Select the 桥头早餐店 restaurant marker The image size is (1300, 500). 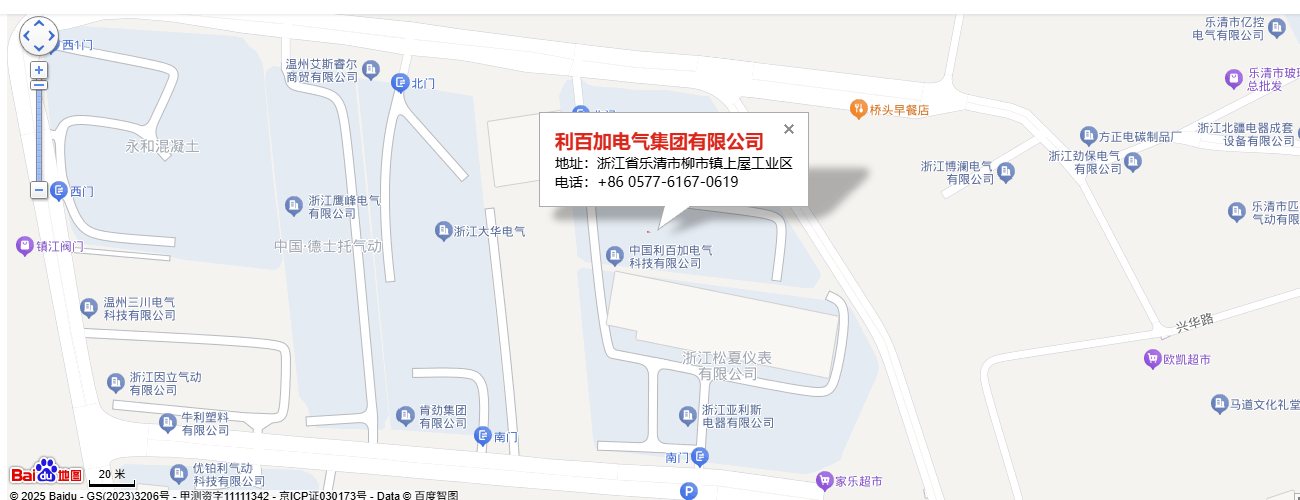[858, 108]
